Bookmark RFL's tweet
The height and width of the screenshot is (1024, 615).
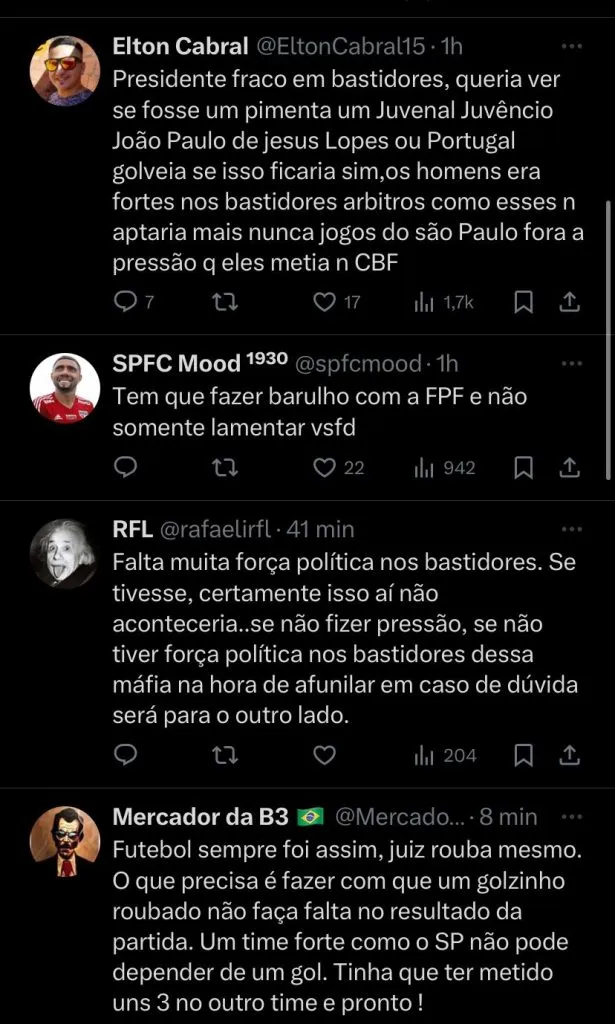click(x=523, y=755)
